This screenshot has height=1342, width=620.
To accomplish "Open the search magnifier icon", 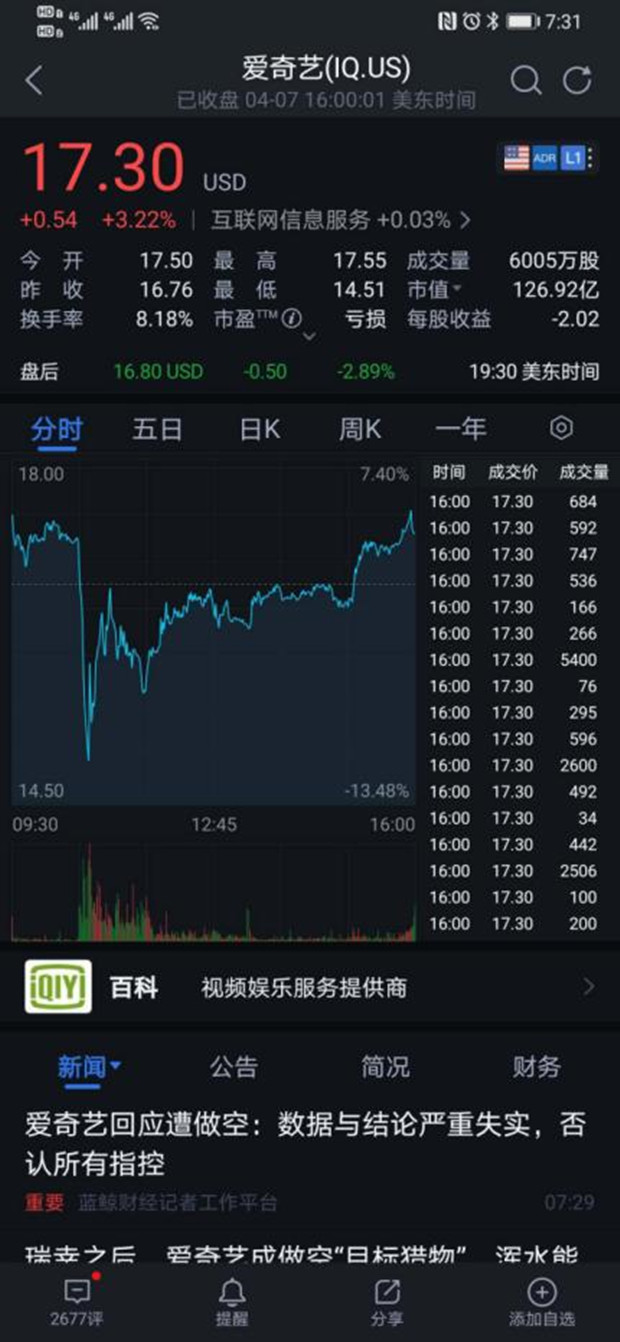I will [526, 81].
